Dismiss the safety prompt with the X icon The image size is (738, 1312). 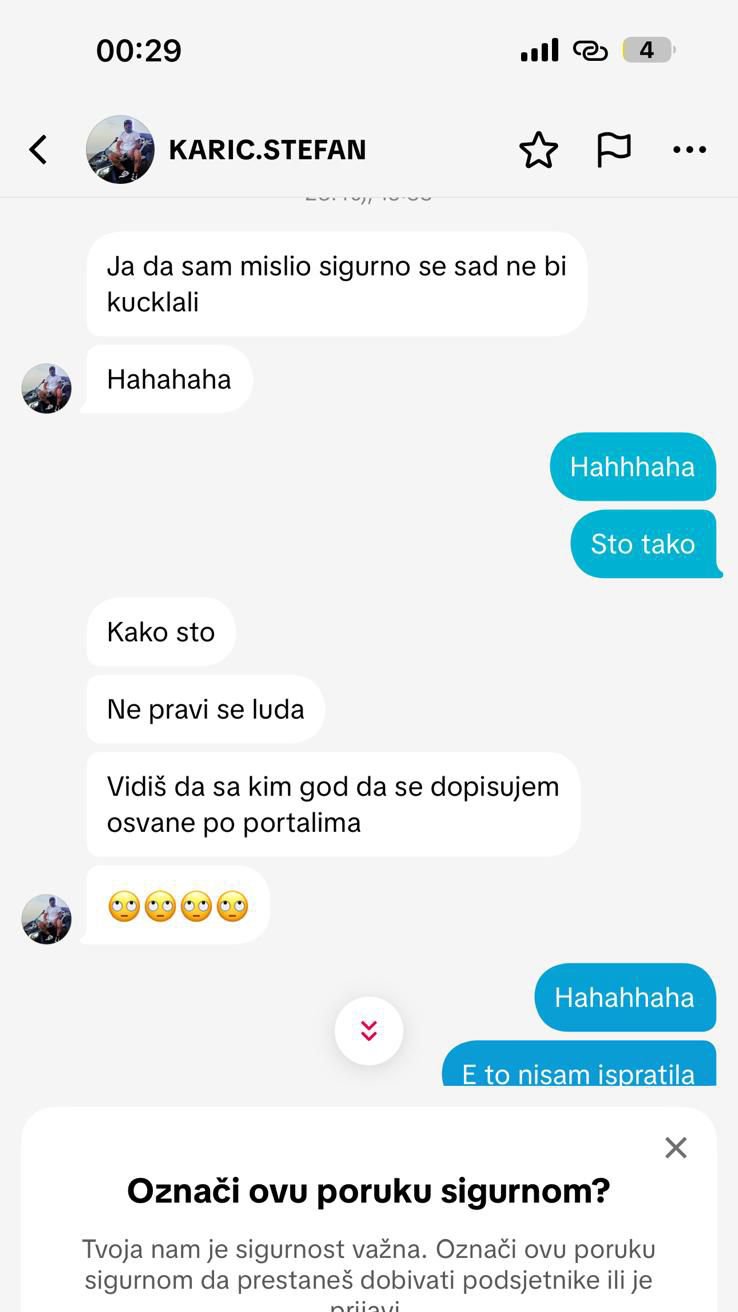coord(676,1147)
